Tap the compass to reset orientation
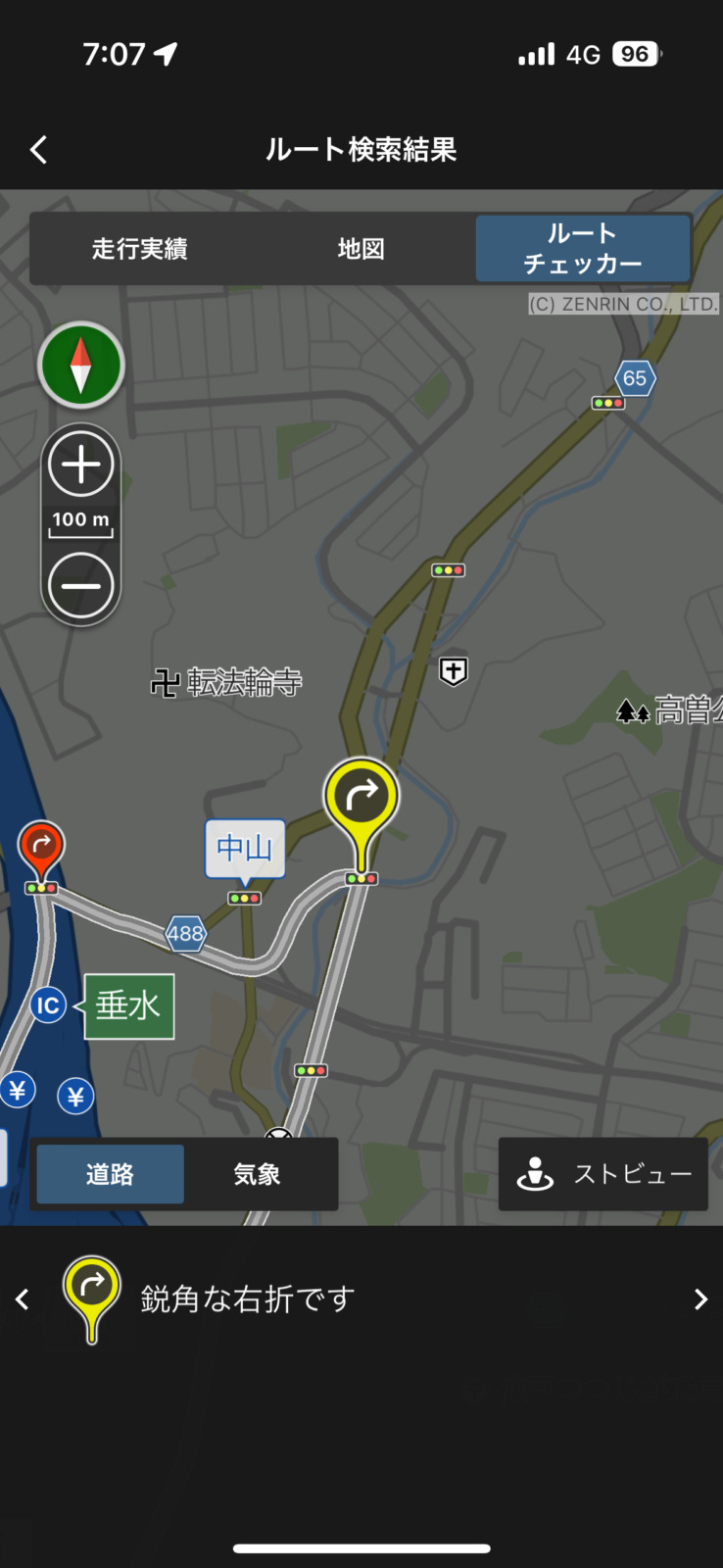 (x=80, y=365)
